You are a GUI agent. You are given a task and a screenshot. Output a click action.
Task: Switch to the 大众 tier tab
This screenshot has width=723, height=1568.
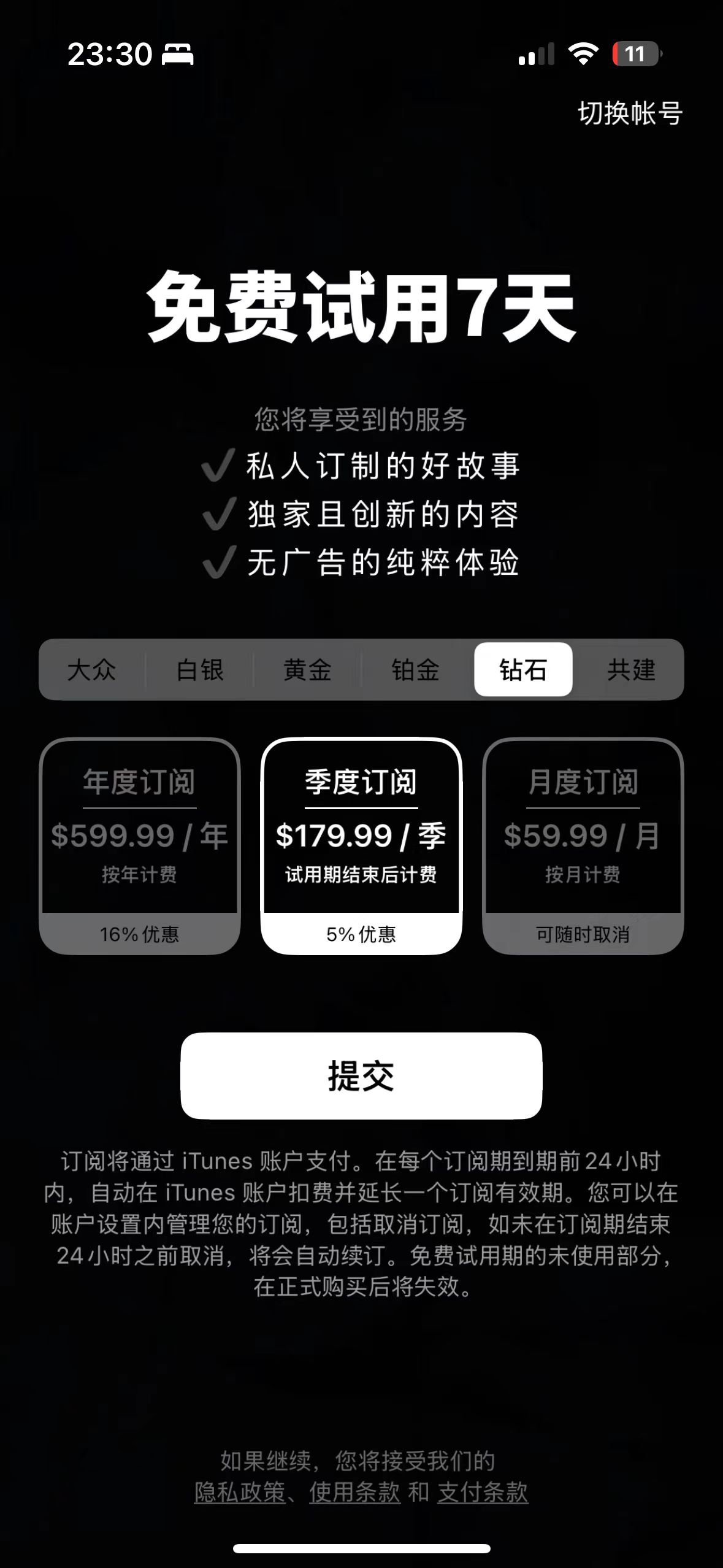(x=92, y=669)
